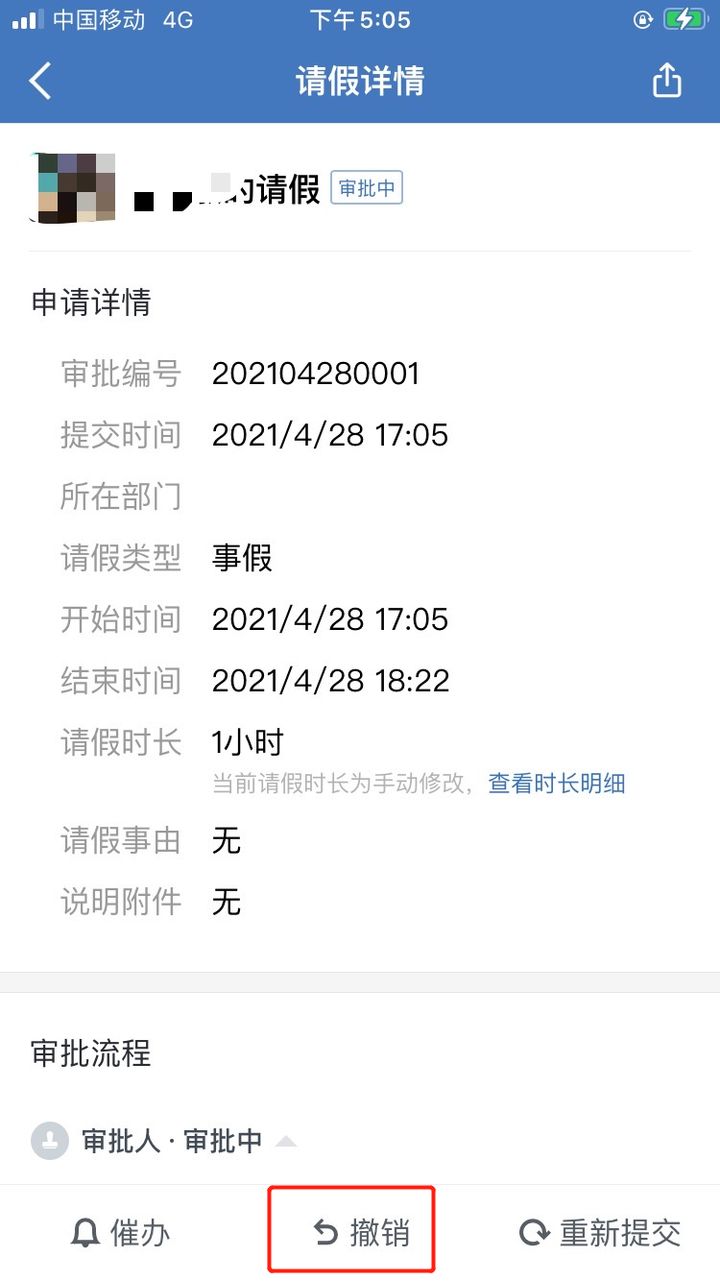Tap 催办 to urge the approver
The height and width of the screenshot is (1281, 720).
coord(121,1233)
